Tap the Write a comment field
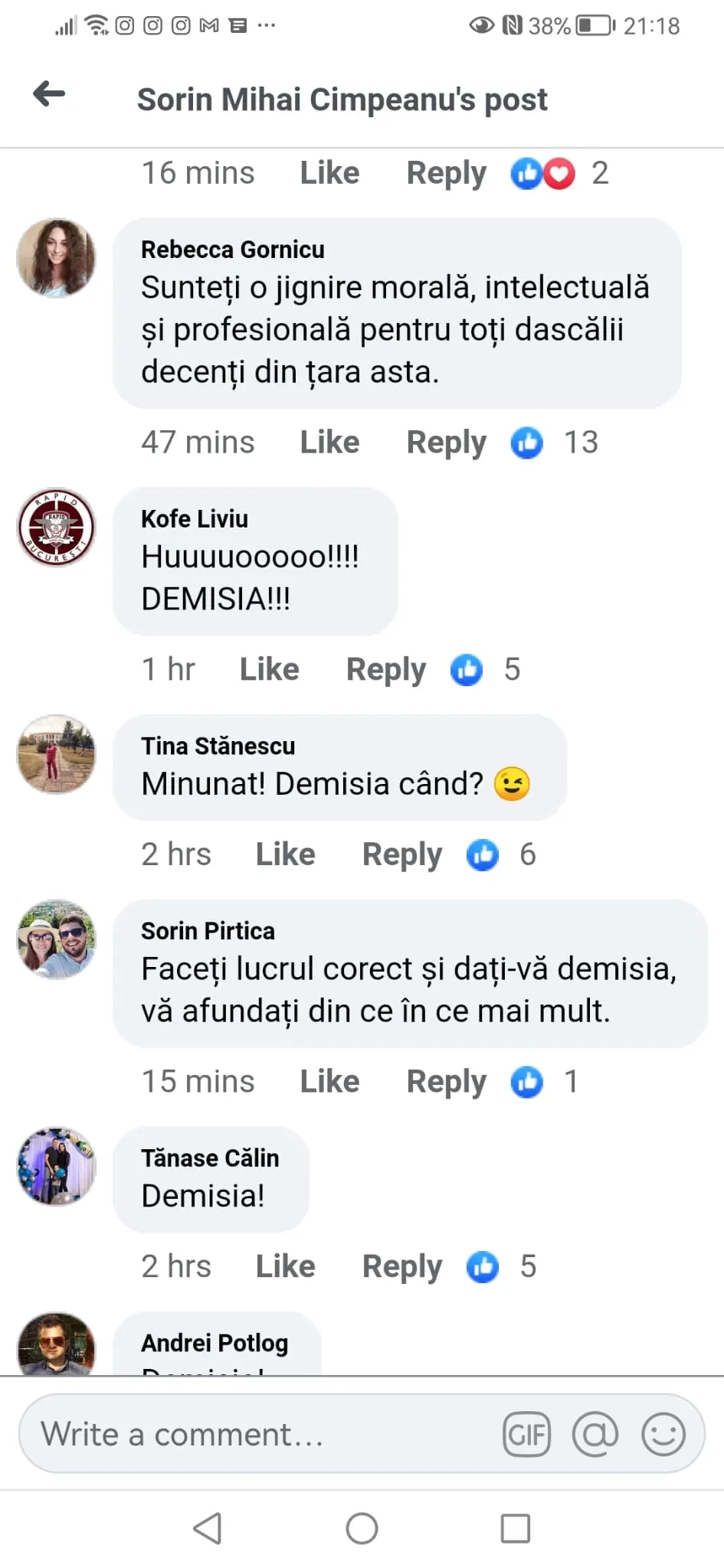The height and width of the screenshot is (1568, 724). (253, 1435)
